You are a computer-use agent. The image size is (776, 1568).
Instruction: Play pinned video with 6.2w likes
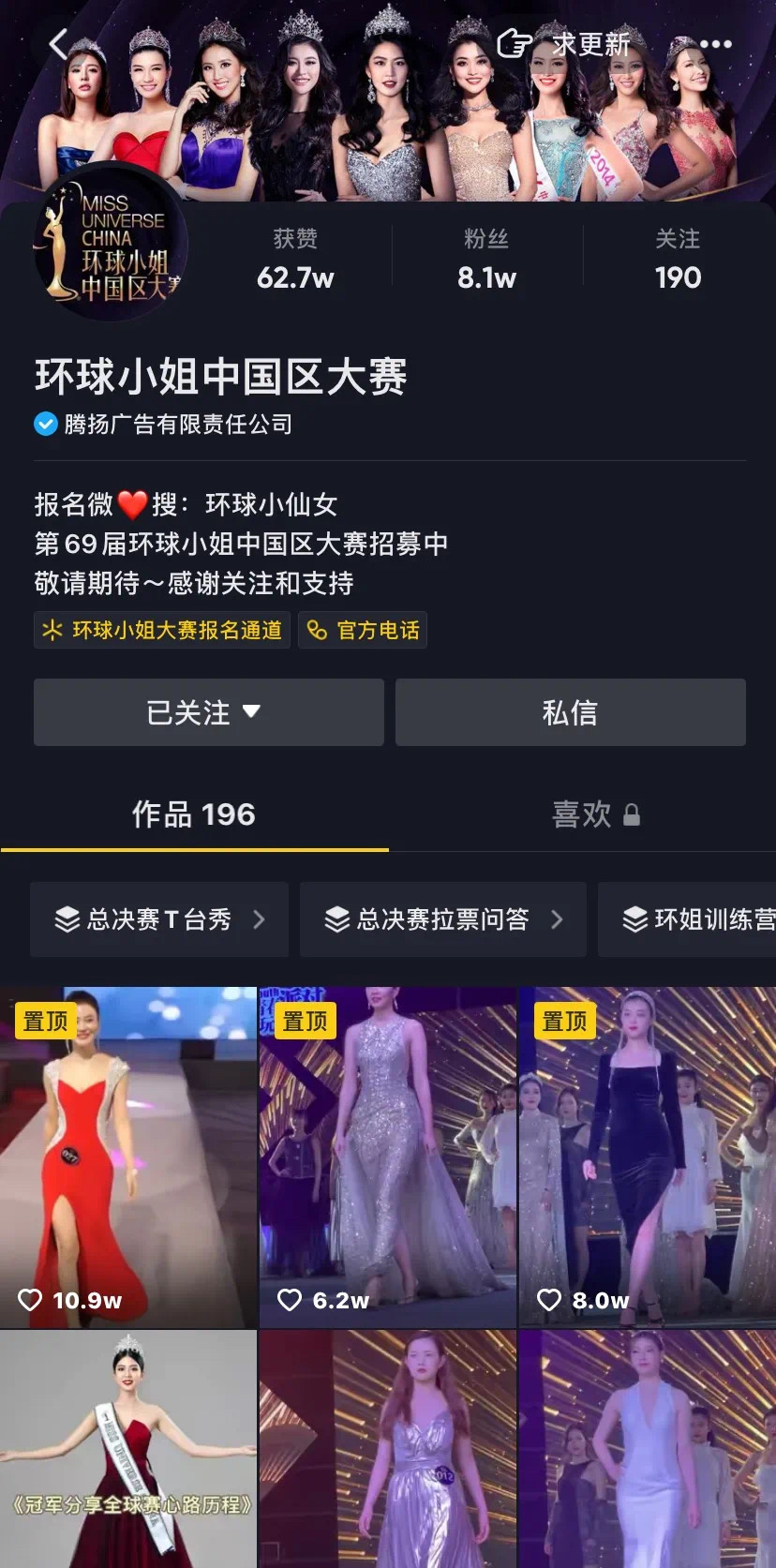click(x=387, y=1157)
